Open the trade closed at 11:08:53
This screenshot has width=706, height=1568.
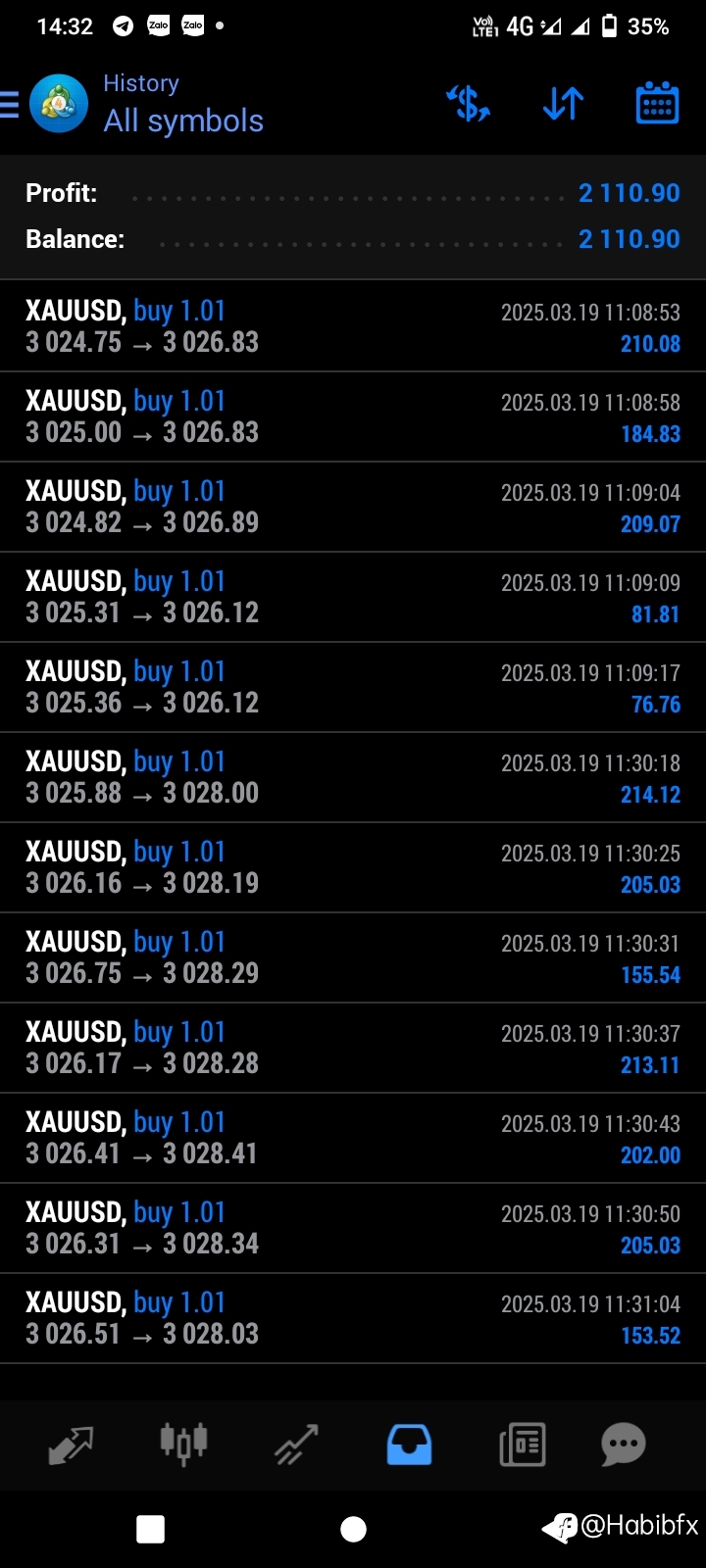pyautogui.click(x=353, y=326)
